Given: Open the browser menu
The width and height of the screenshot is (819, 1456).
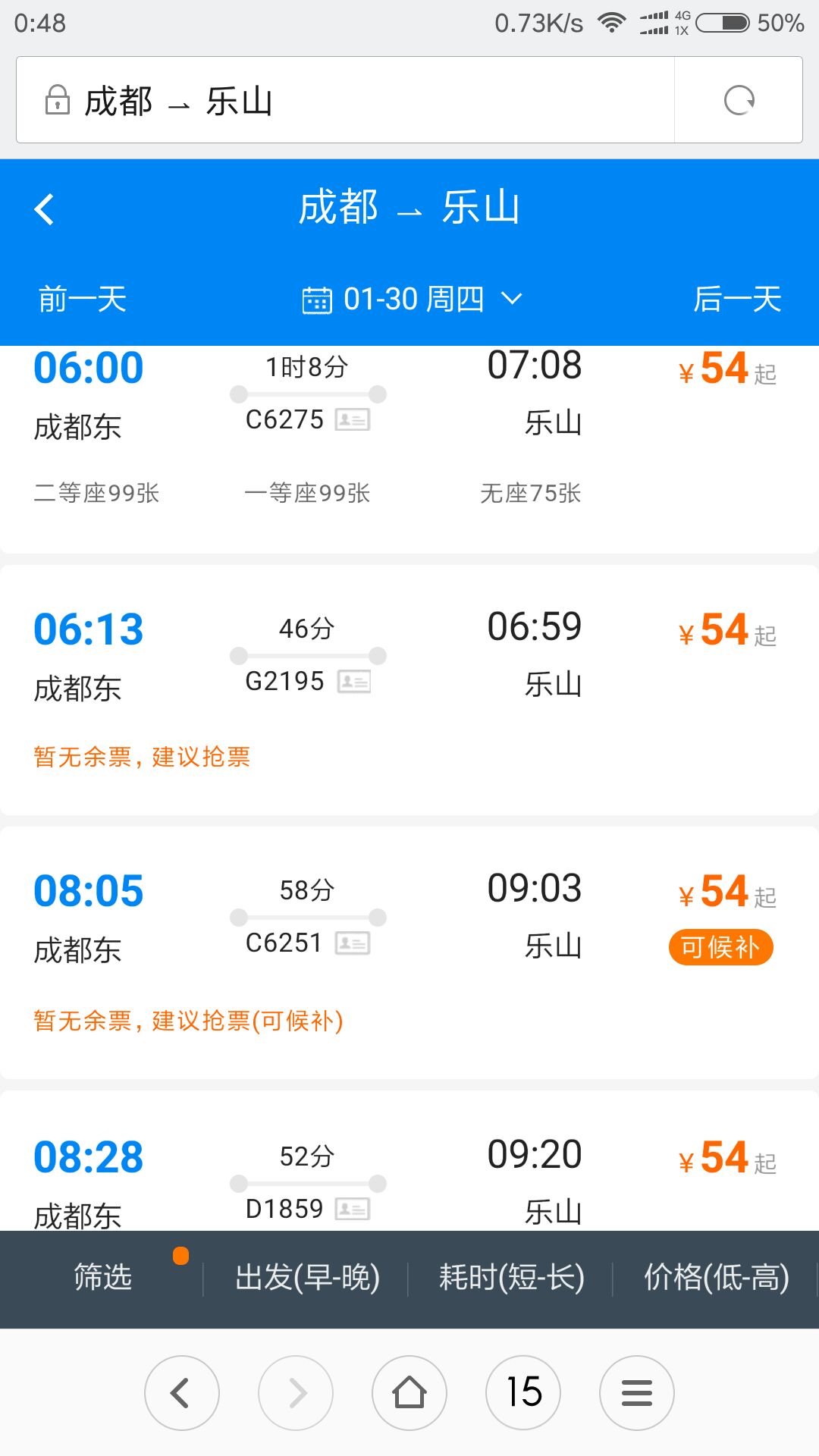Looking at the screenshot, I should click(637, 1392).
